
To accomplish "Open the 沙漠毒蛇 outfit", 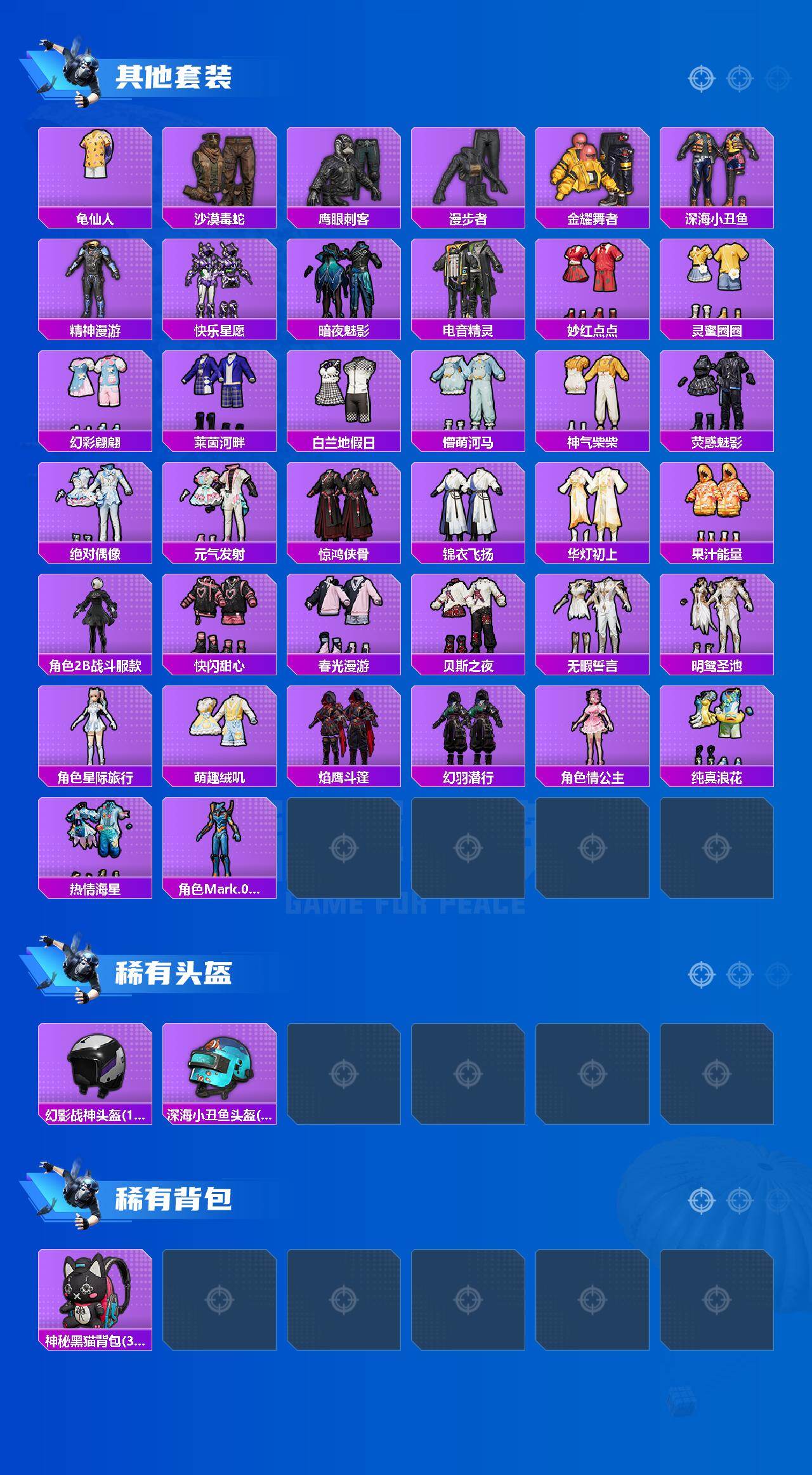I will coord(219,171).
